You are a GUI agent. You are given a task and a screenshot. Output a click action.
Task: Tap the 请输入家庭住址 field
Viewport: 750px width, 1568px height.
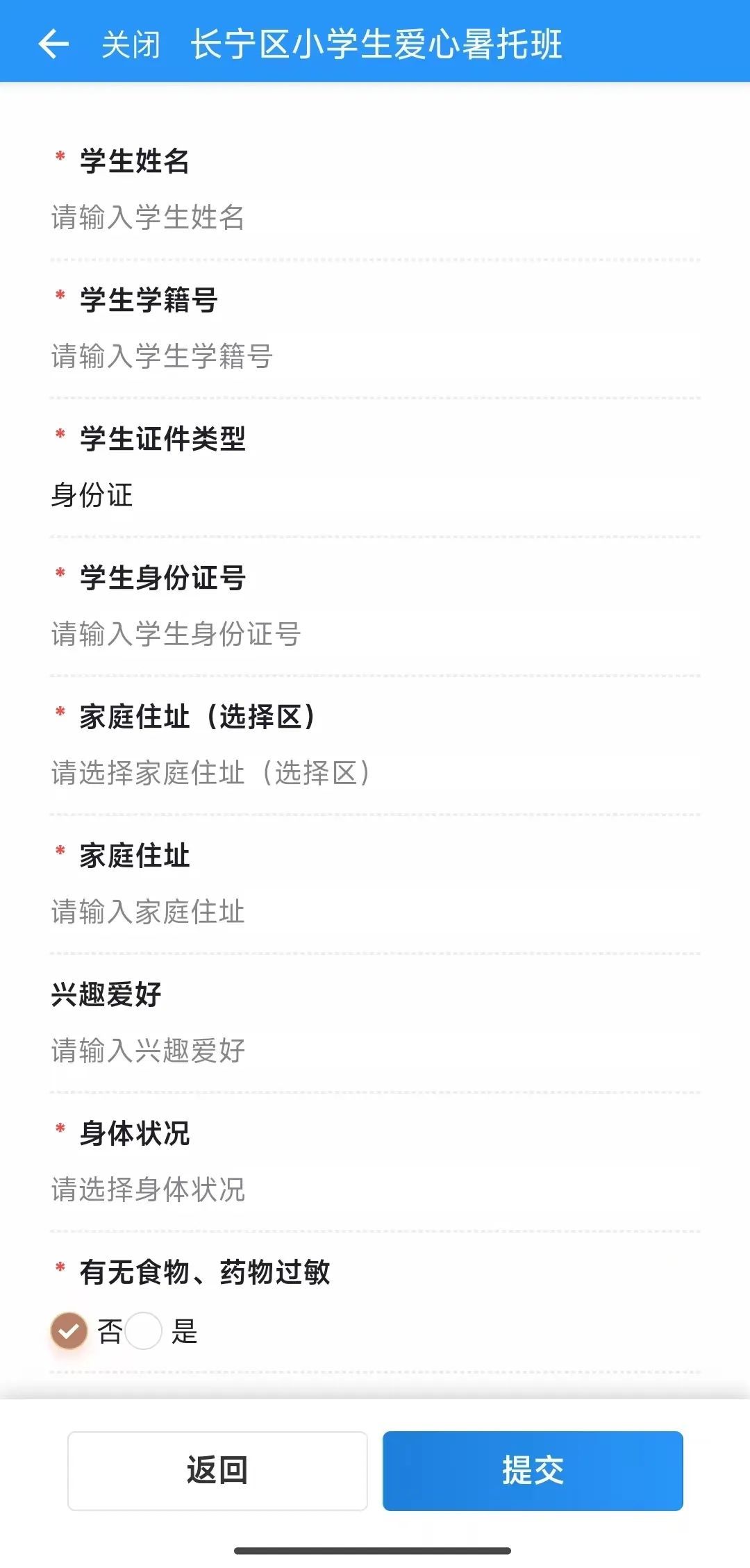375,912
